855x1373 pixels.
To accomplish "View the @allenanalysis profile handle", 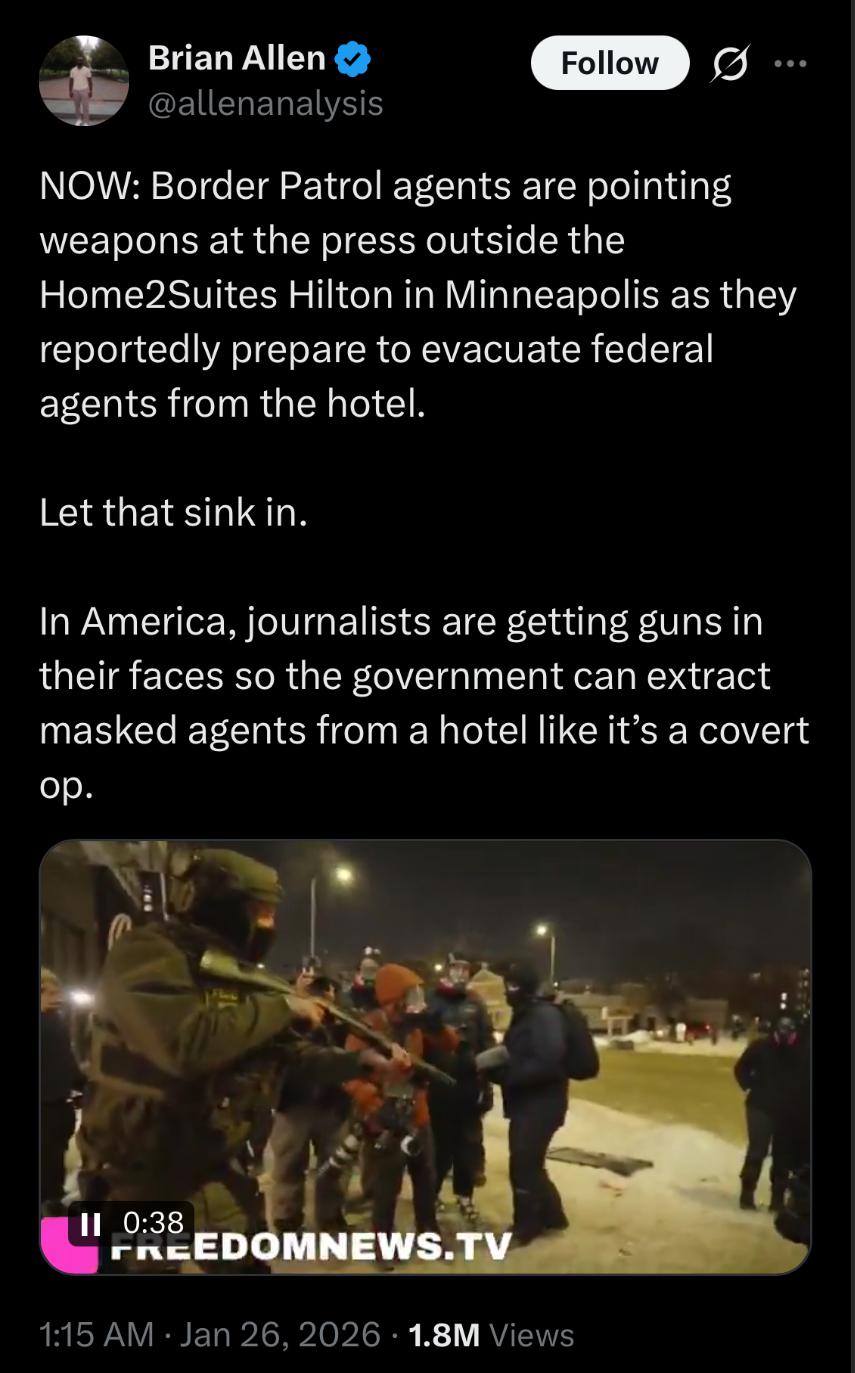I will tap(265, 103).
